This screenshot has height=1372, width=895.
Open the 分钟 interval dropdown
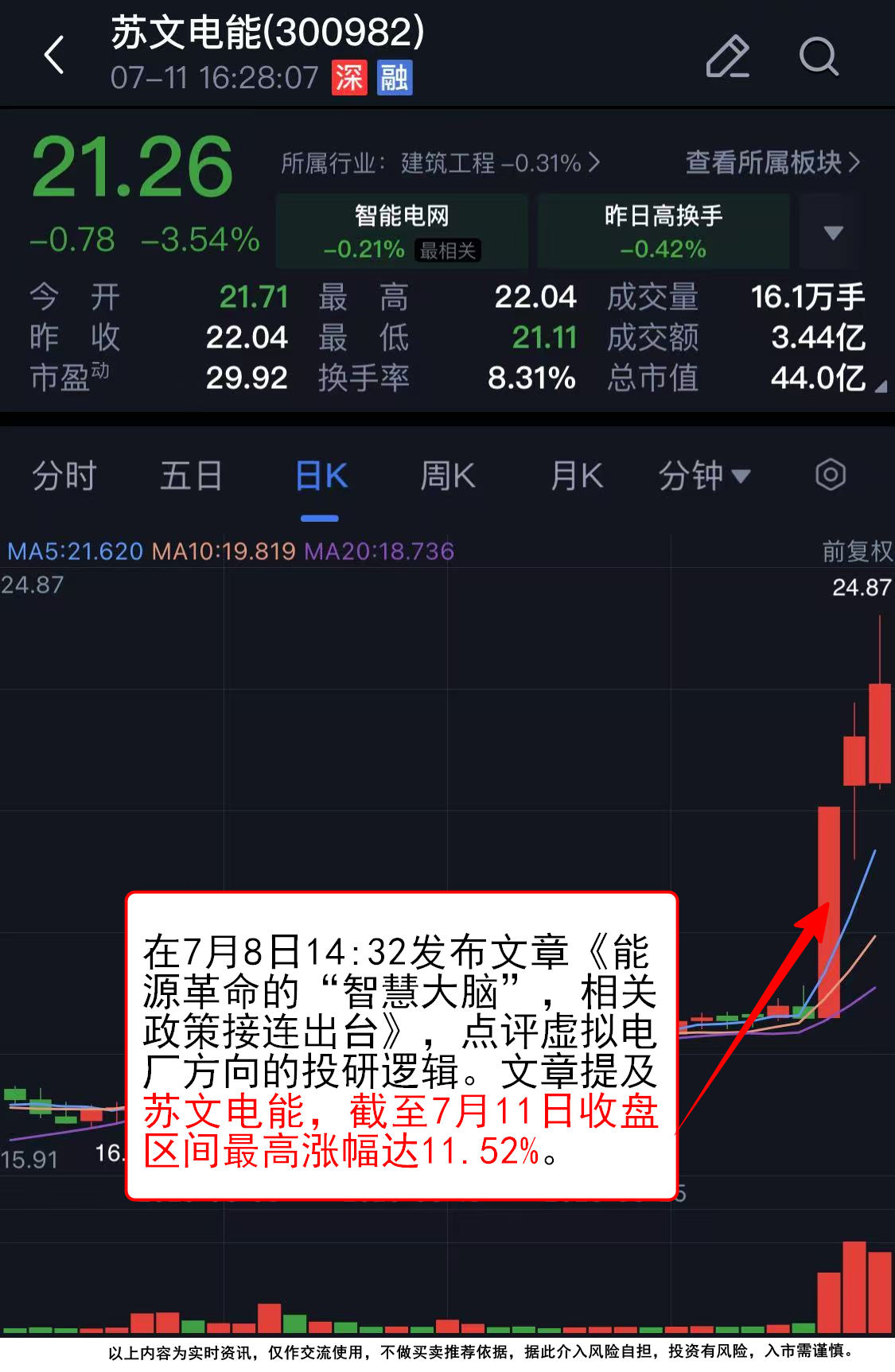(704, 476)
